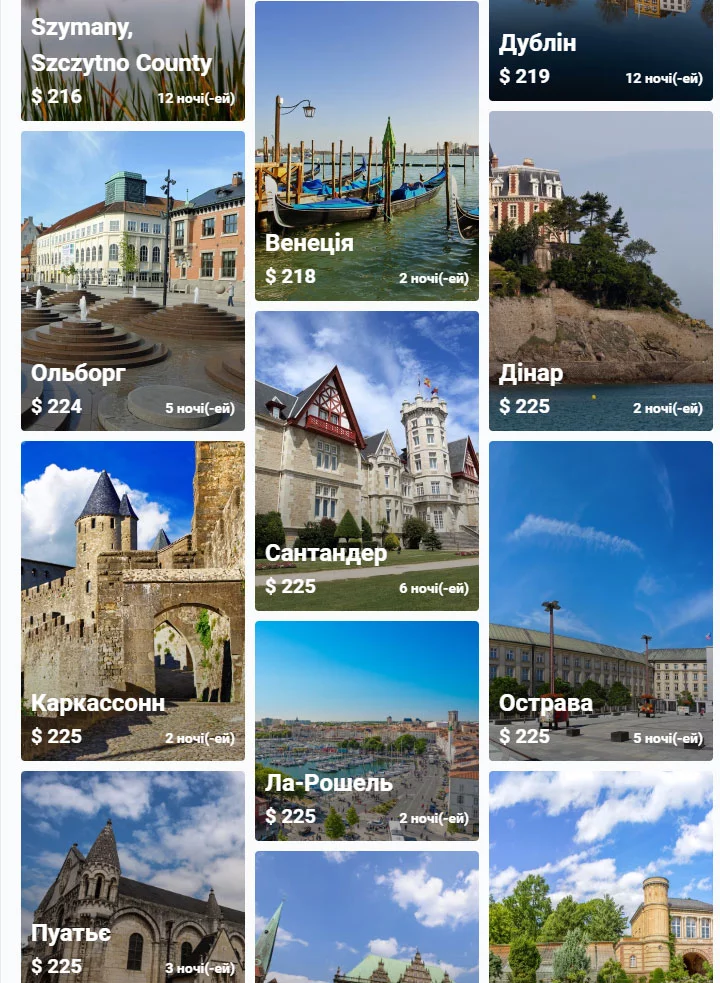Image resolution: width=720 pixels, height=983 pixels.
Task: Select the Ла-Рошель harbor destination card
Action: click(366, 730)
